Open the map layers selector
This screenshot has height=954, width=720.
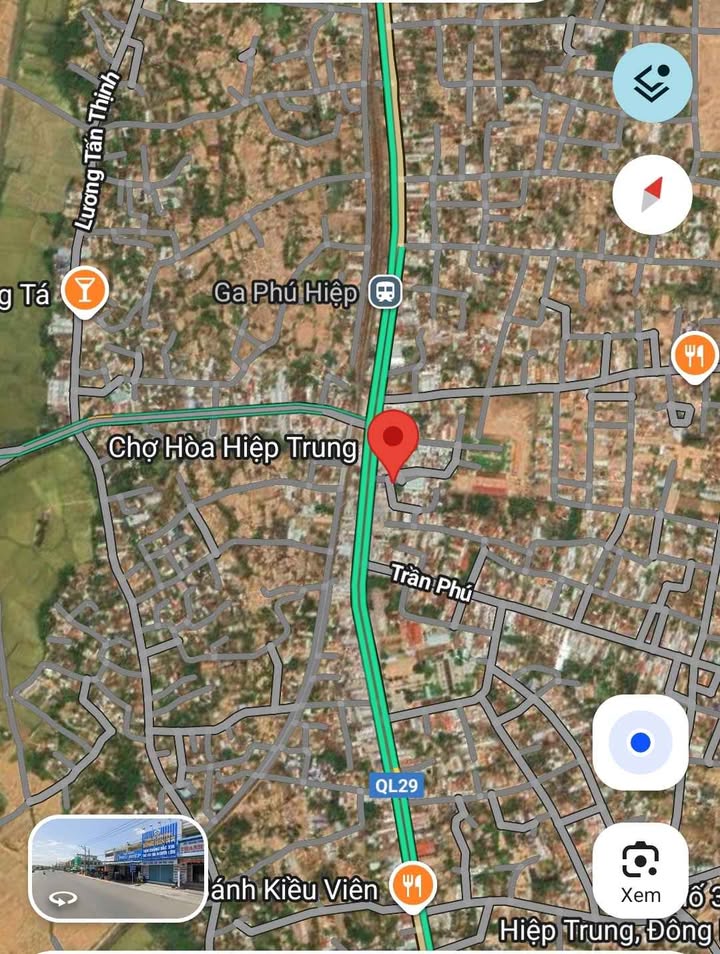click(652, 83)
